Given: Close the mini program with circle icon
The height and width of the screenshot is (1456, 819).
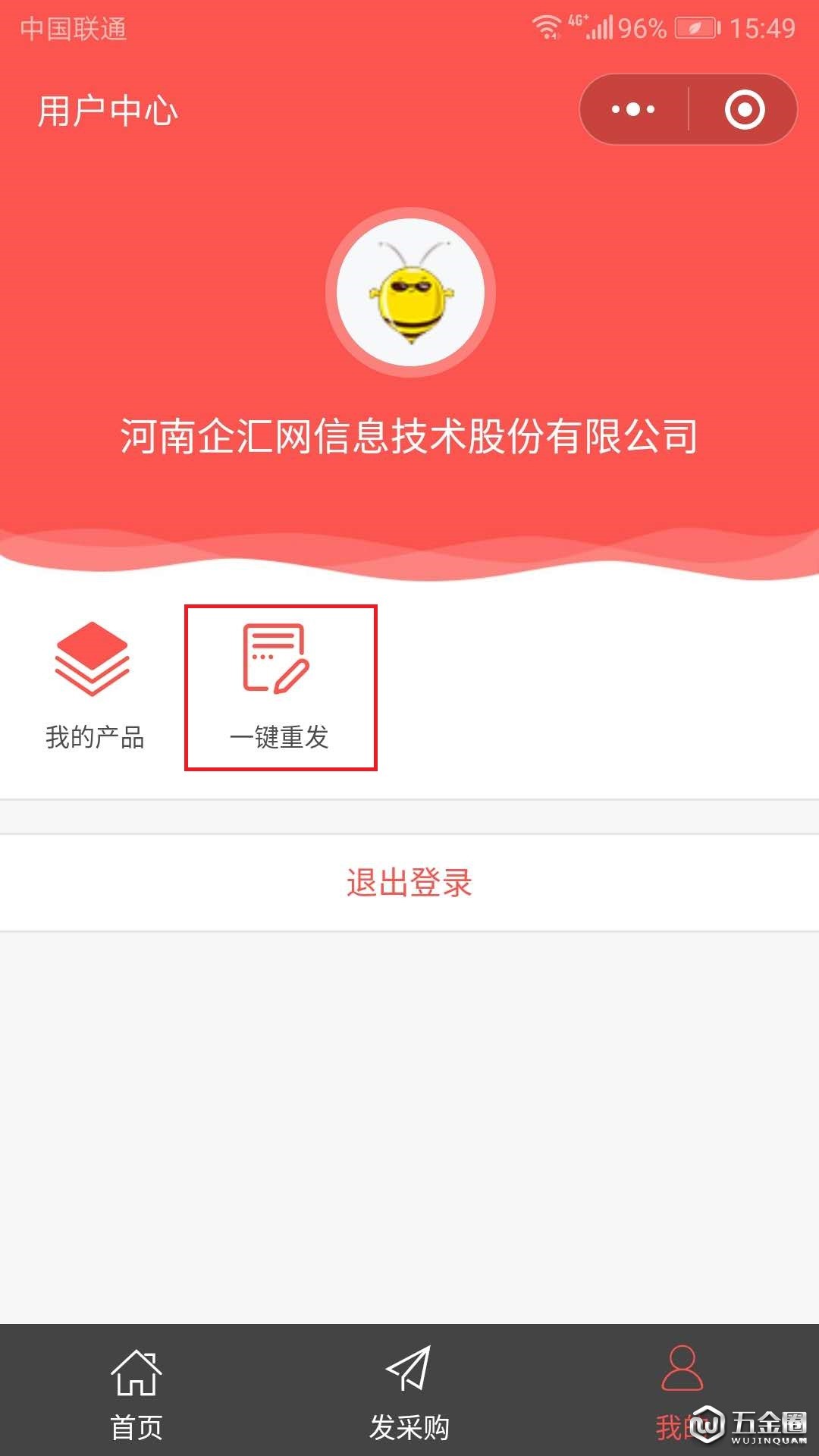Looking at the screenshot, I should [744, 110].
